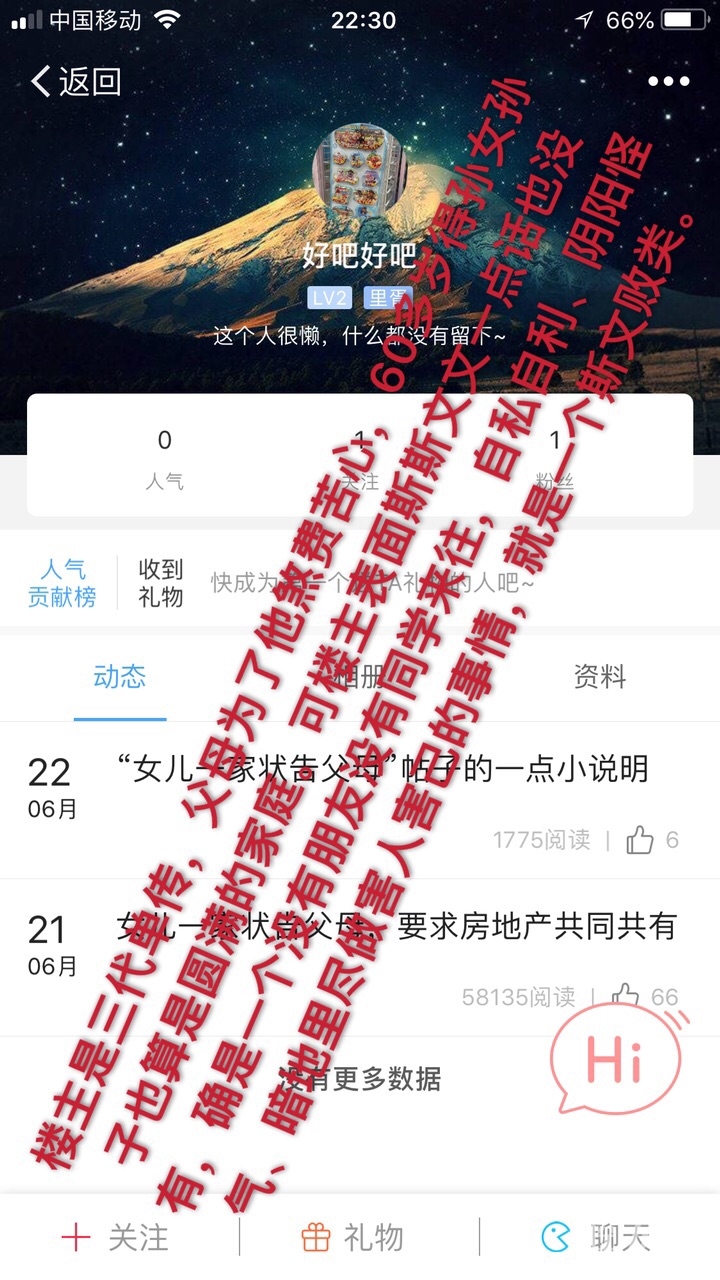Open the 人气贡献榜 ranking

[62, 584]
